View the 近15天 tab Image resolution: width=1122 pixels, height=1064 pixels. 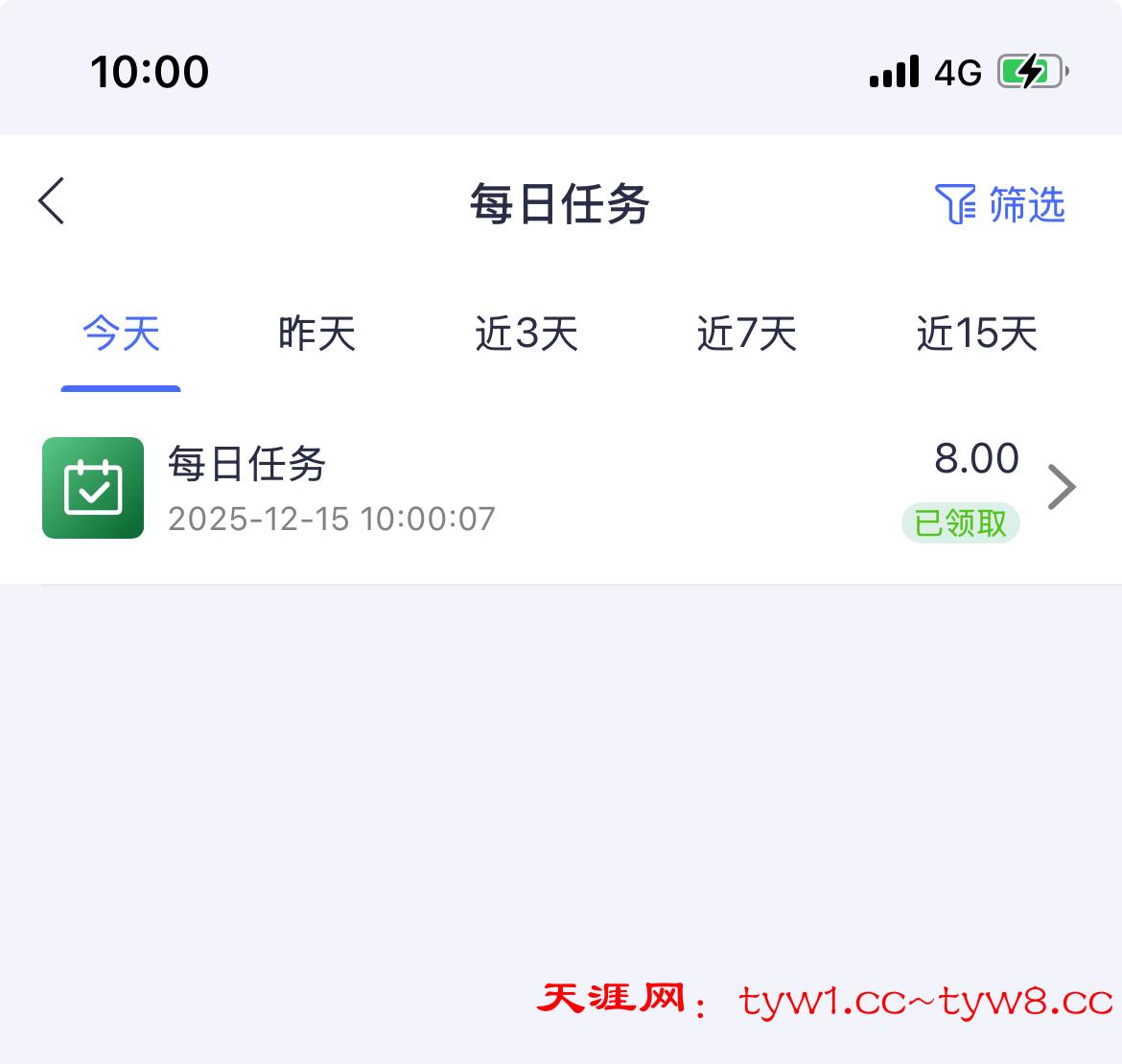[x=976, y=335]
